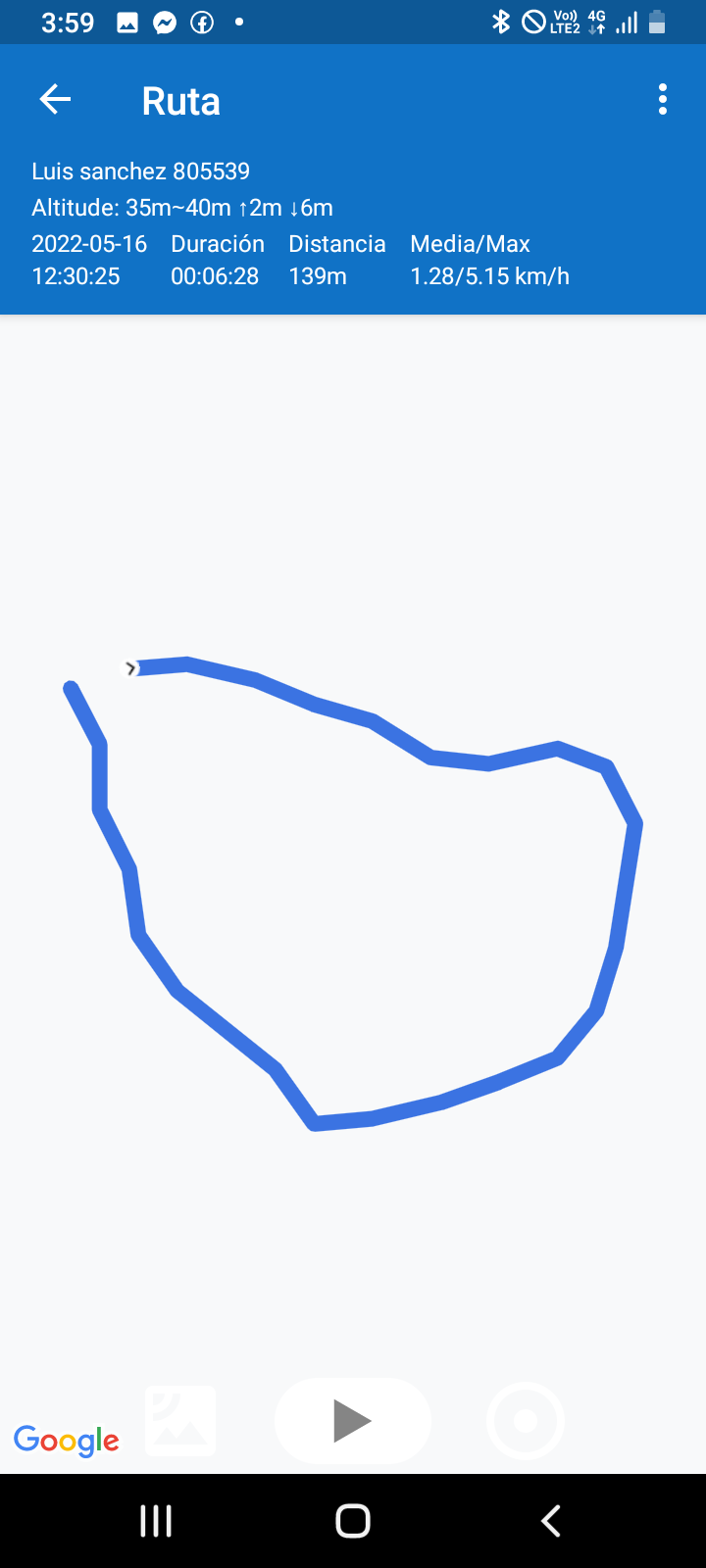Viewport: 706px width, 1568px height.
Task: Switch the map layer type
Action: 180,1421
